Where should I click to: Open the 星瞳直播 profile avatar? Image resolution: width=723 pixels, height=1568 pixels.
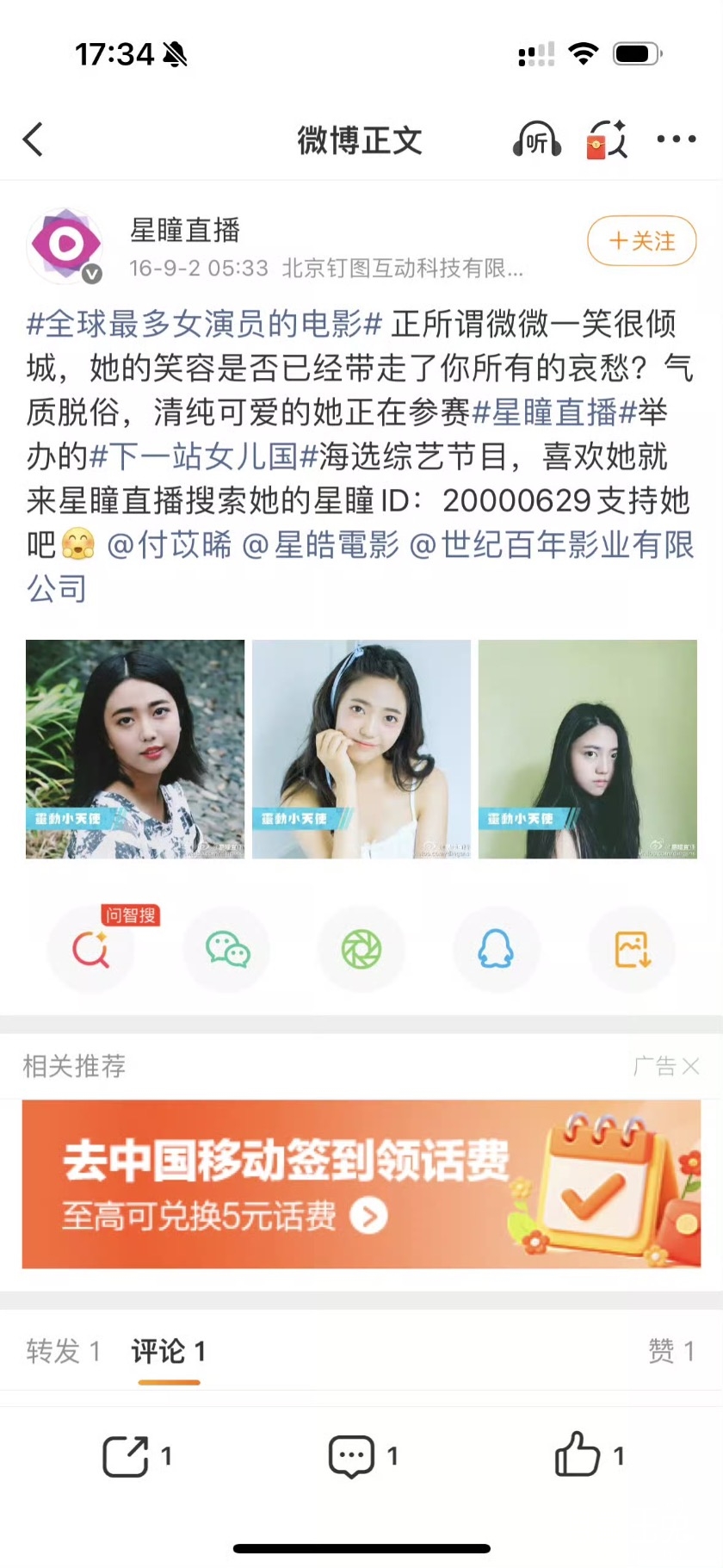[65, 245]
